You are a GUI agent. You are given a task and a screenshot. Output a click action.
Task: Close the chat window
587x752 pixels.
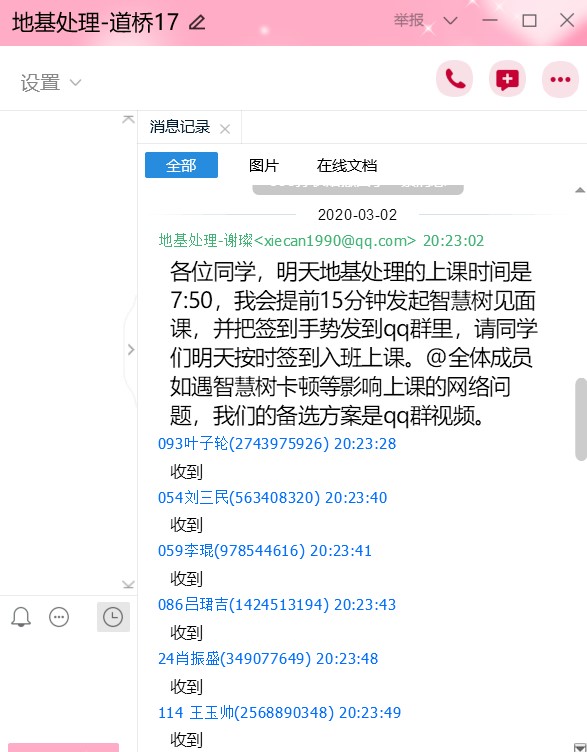point(567,20)
